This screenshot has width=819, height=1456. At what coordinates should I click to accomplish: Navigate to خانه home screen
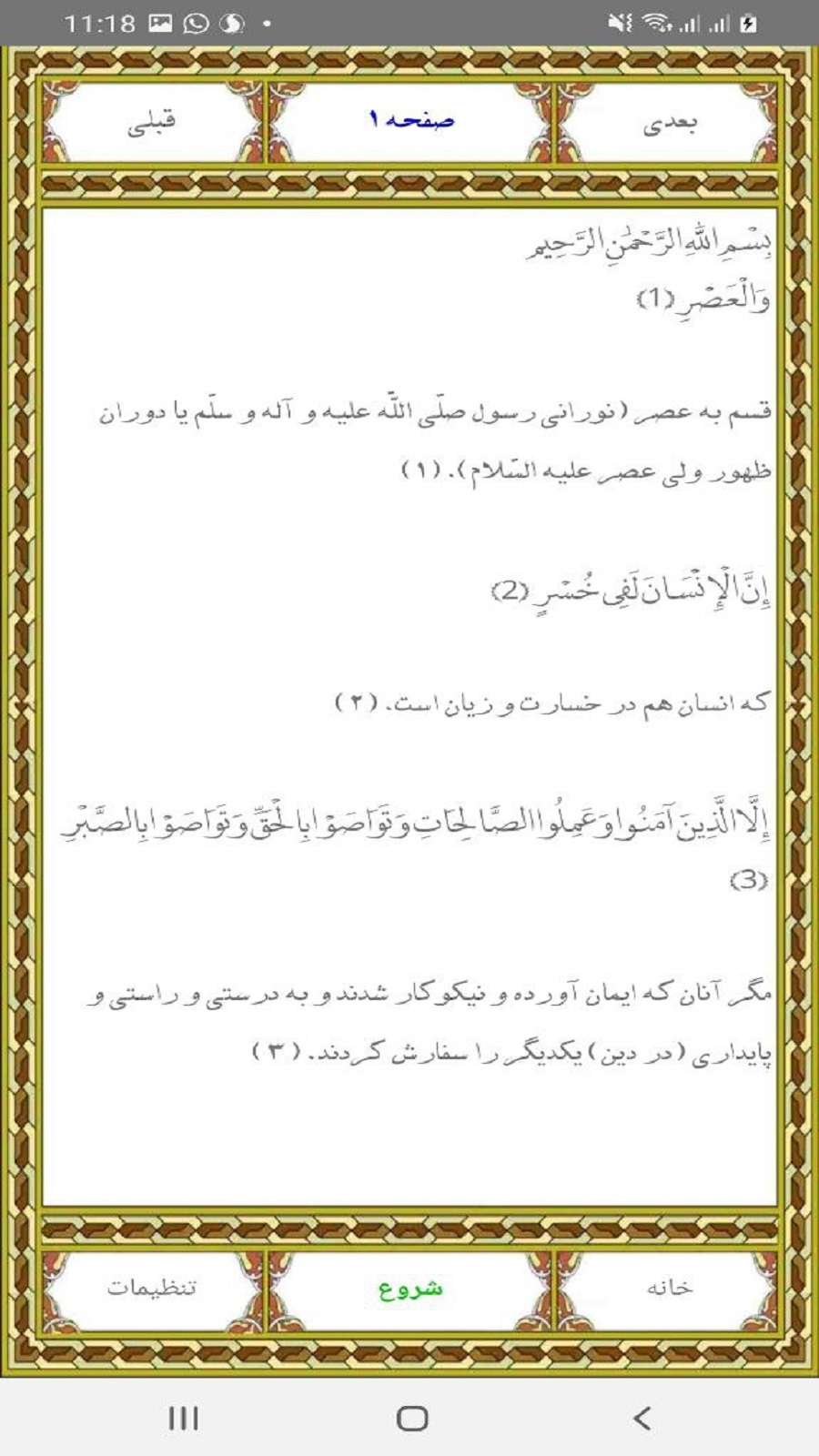(x=671, y=1288)
